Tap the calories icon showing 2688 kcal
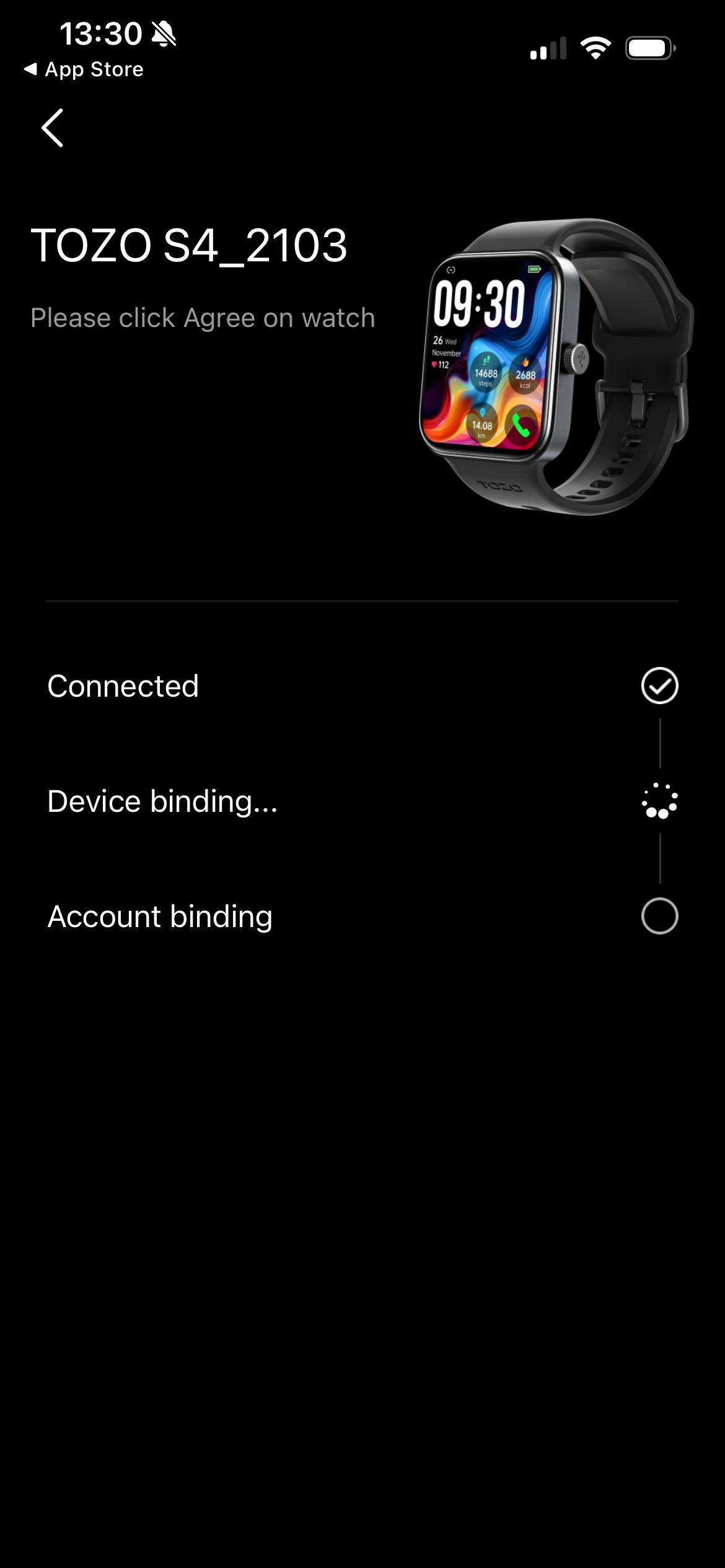Screen dimensions: 725x1568 526,375
